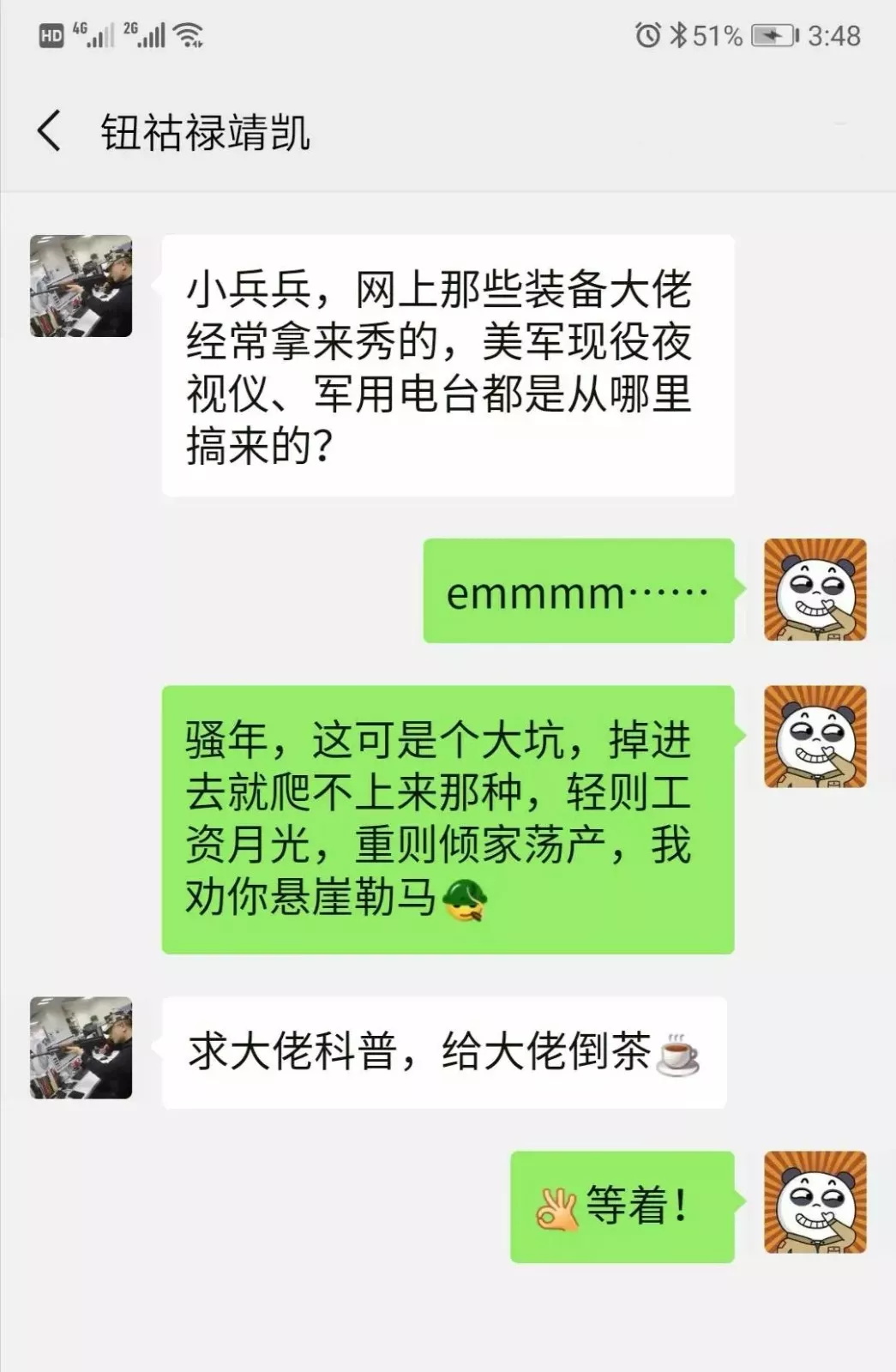The height and width of the screenshot is (1372, 896).
Task: Tap panda avatar next to emmmm message
Action: 815,590
